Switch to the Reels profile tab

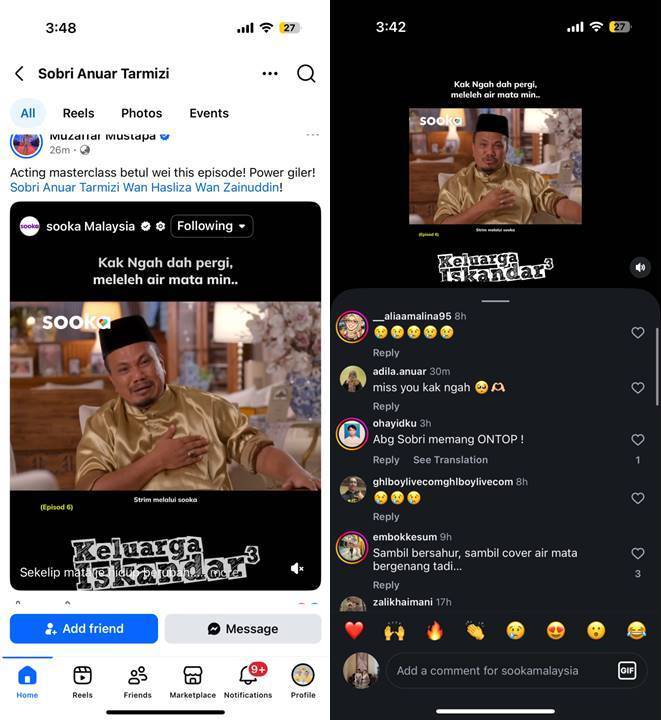click(78, 113)
